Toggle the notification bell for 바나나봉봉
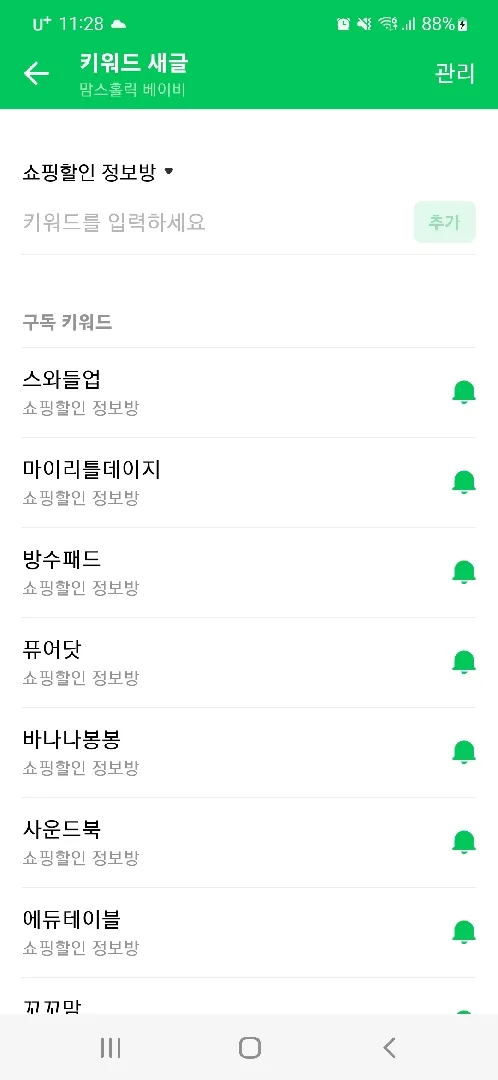The height and width of the screenshot is (1080, 498). click(464, 752)
